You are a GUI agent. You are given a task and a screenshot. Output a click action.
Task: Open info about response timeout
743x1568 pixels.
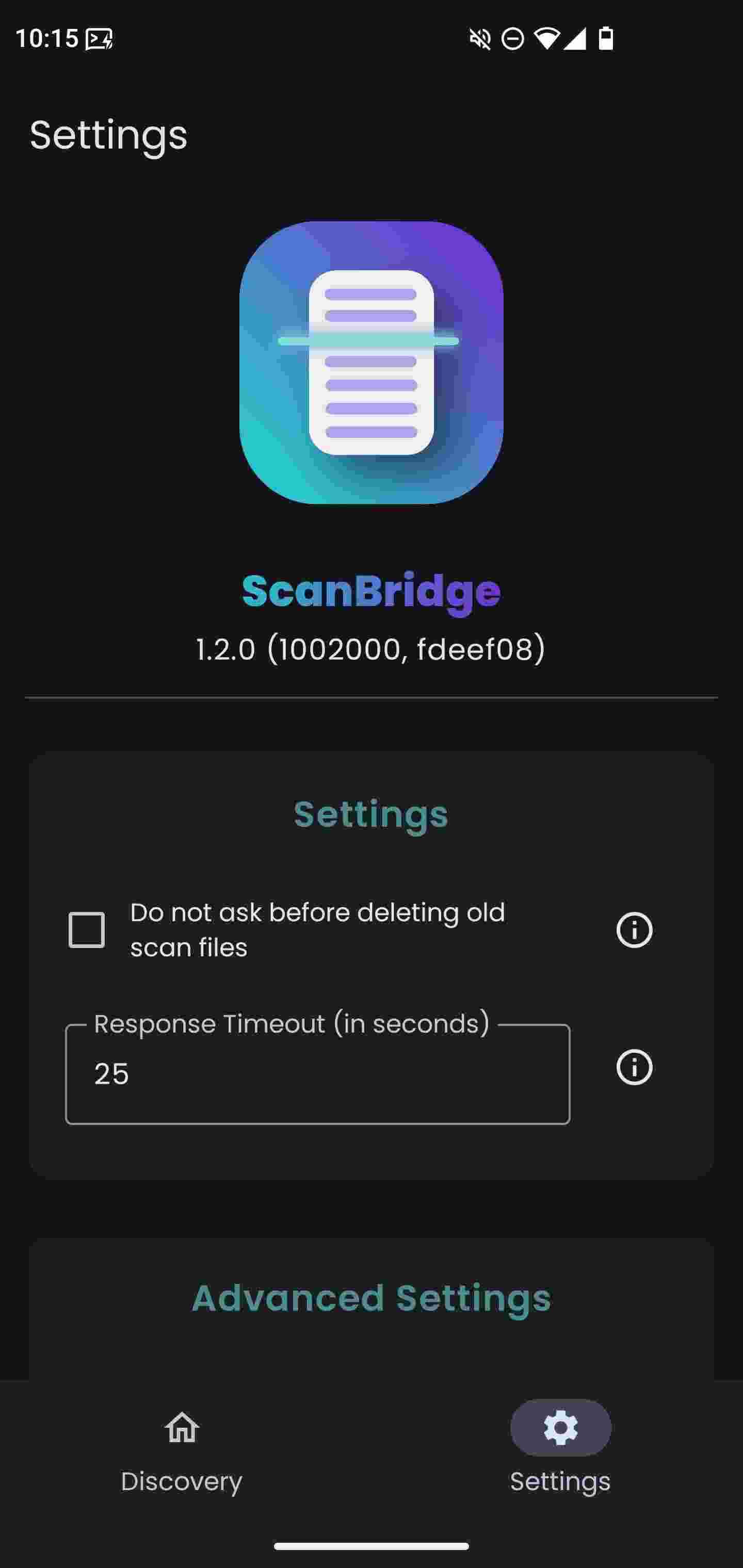tap(634, 1067)
